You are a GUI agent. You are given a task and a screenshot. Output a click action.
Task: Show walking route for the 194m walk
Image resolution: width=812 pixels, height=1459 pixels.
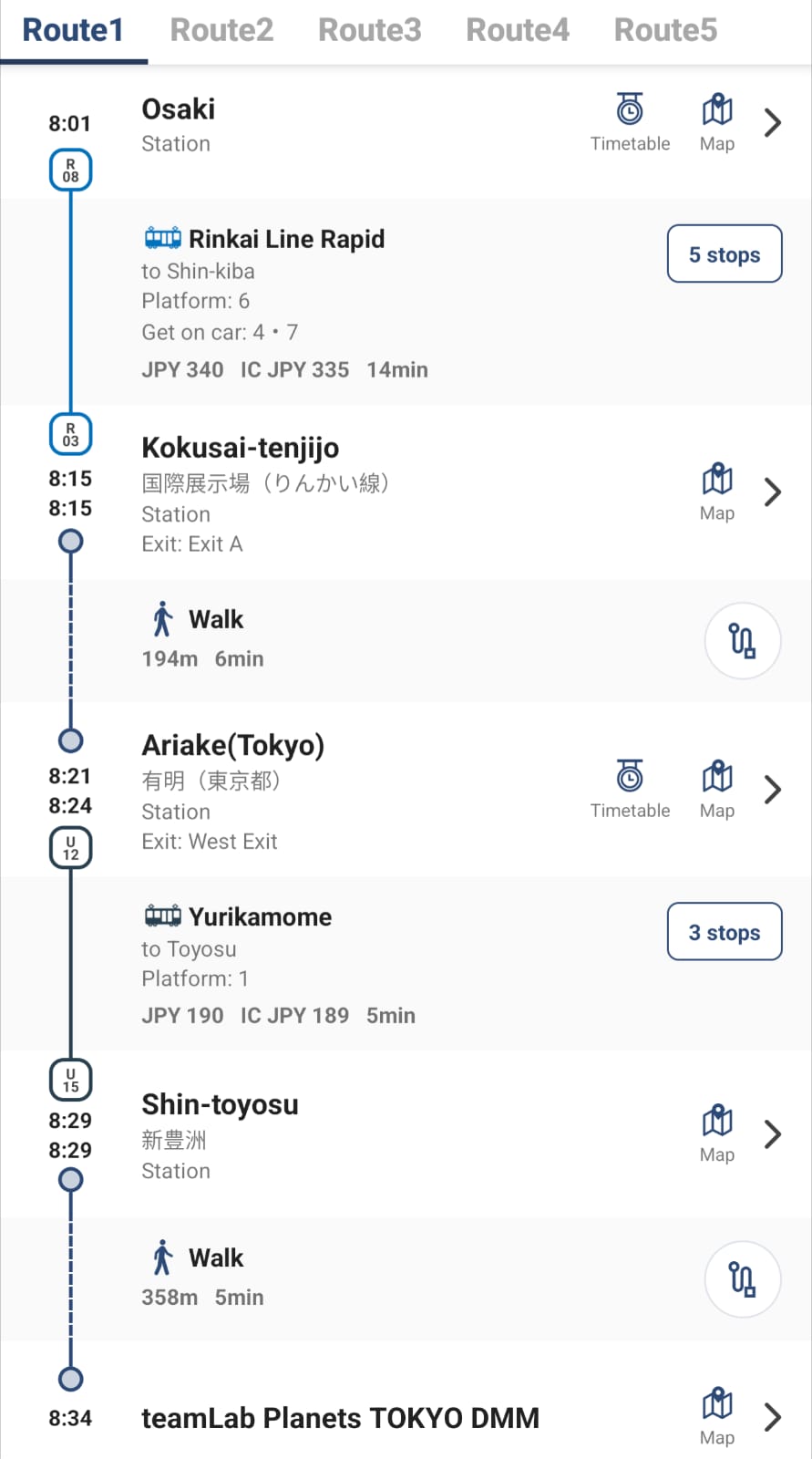click(743, 641)
